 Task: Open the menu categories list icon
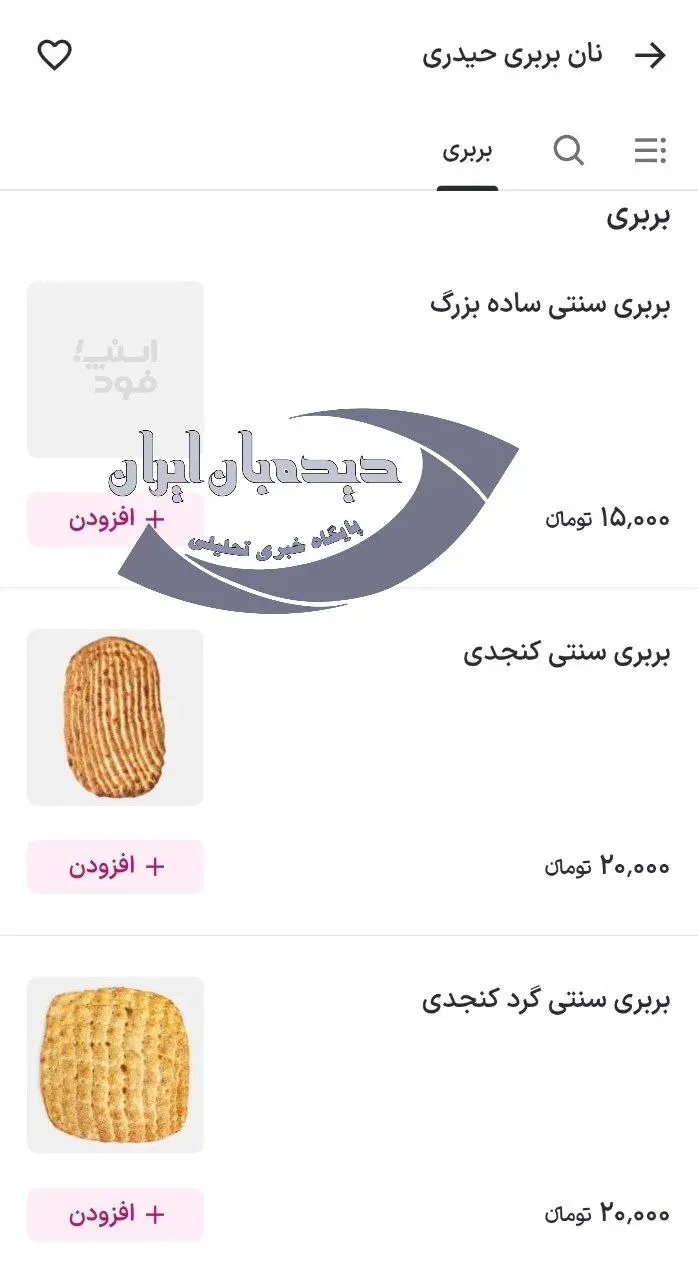coord(650,151)
